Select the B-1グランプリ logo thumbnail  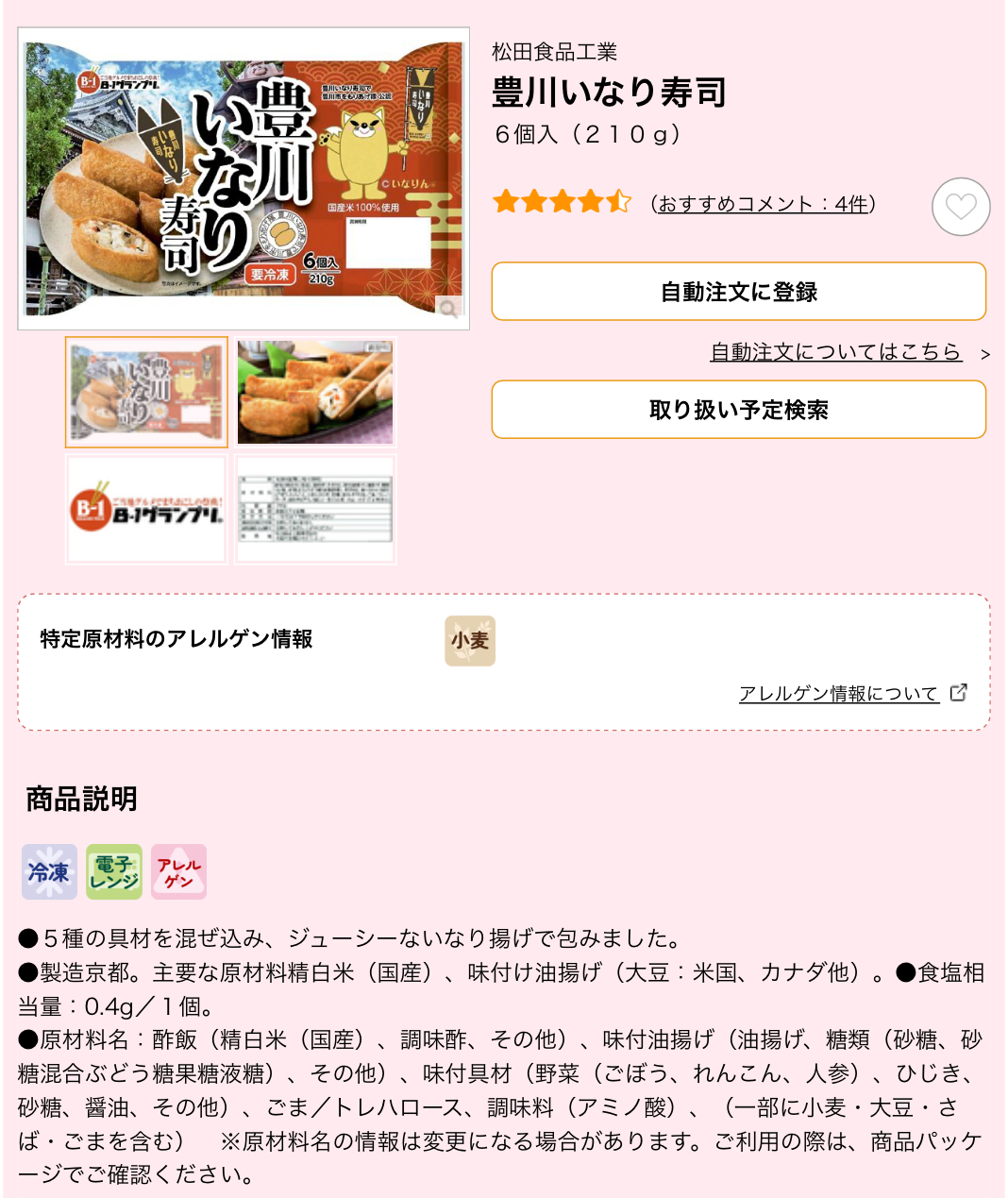[146, 510]
